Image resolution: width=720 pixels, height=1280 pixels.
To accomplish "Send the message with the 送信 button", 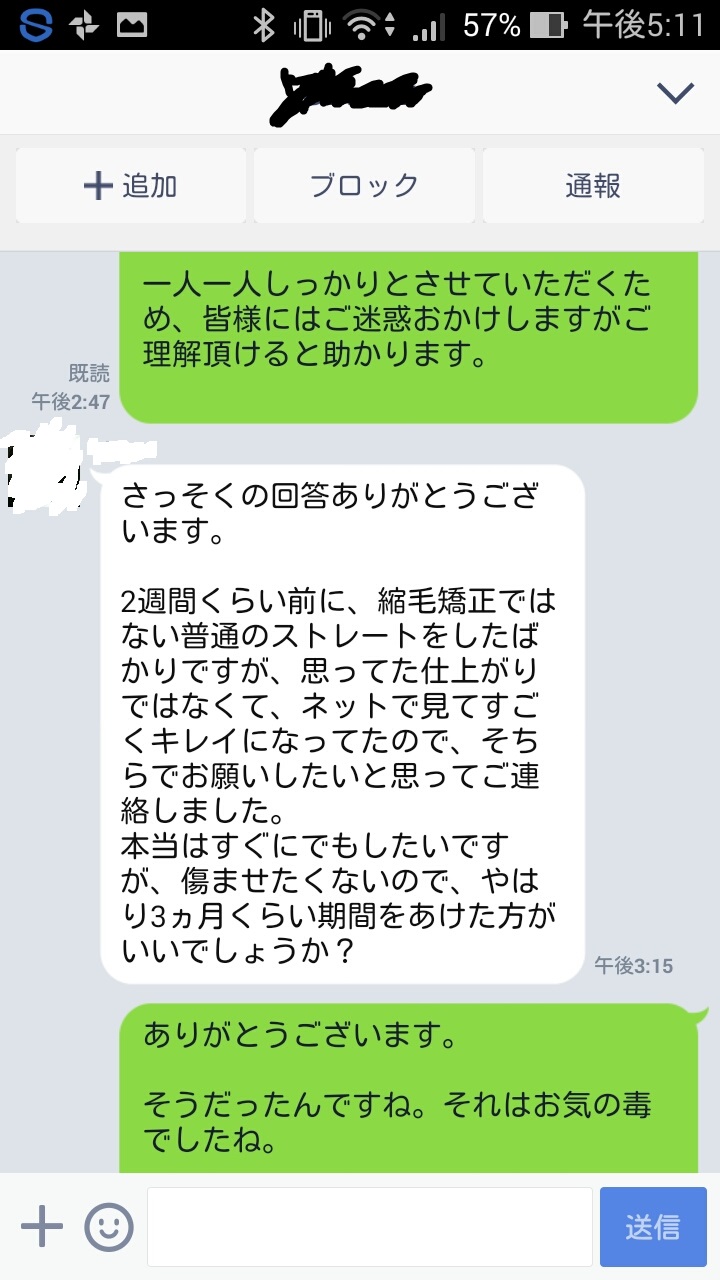I will (x=653, y=1225).
